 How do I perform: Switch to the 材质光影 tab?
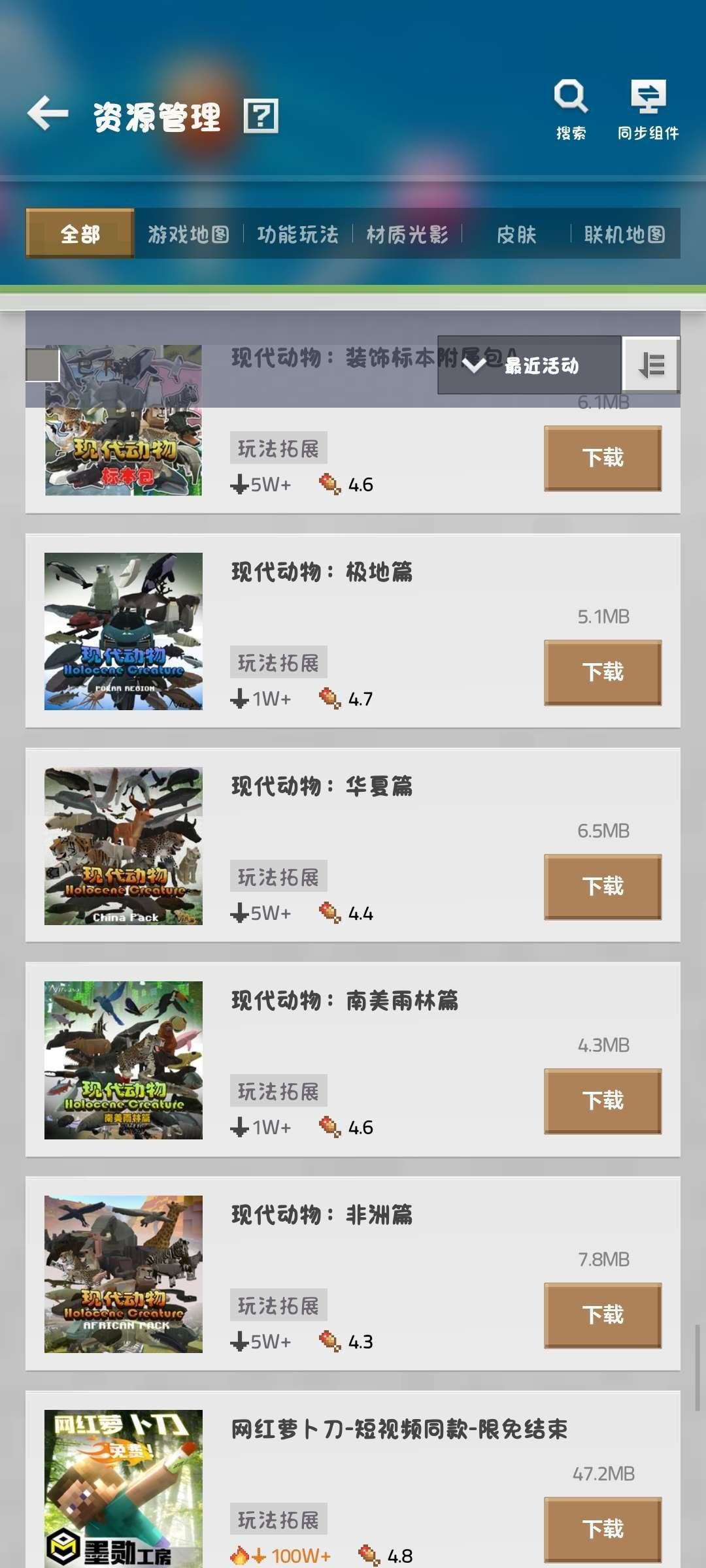tap(407, 234)
